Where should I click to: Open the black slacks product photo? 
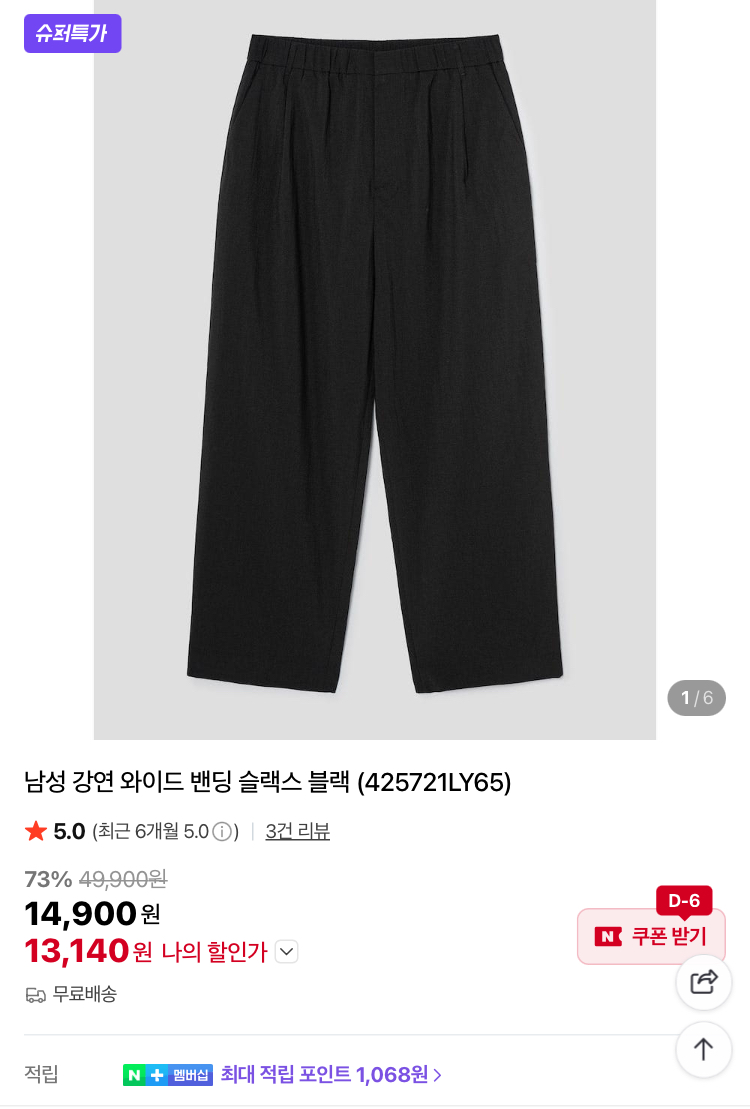375,370
